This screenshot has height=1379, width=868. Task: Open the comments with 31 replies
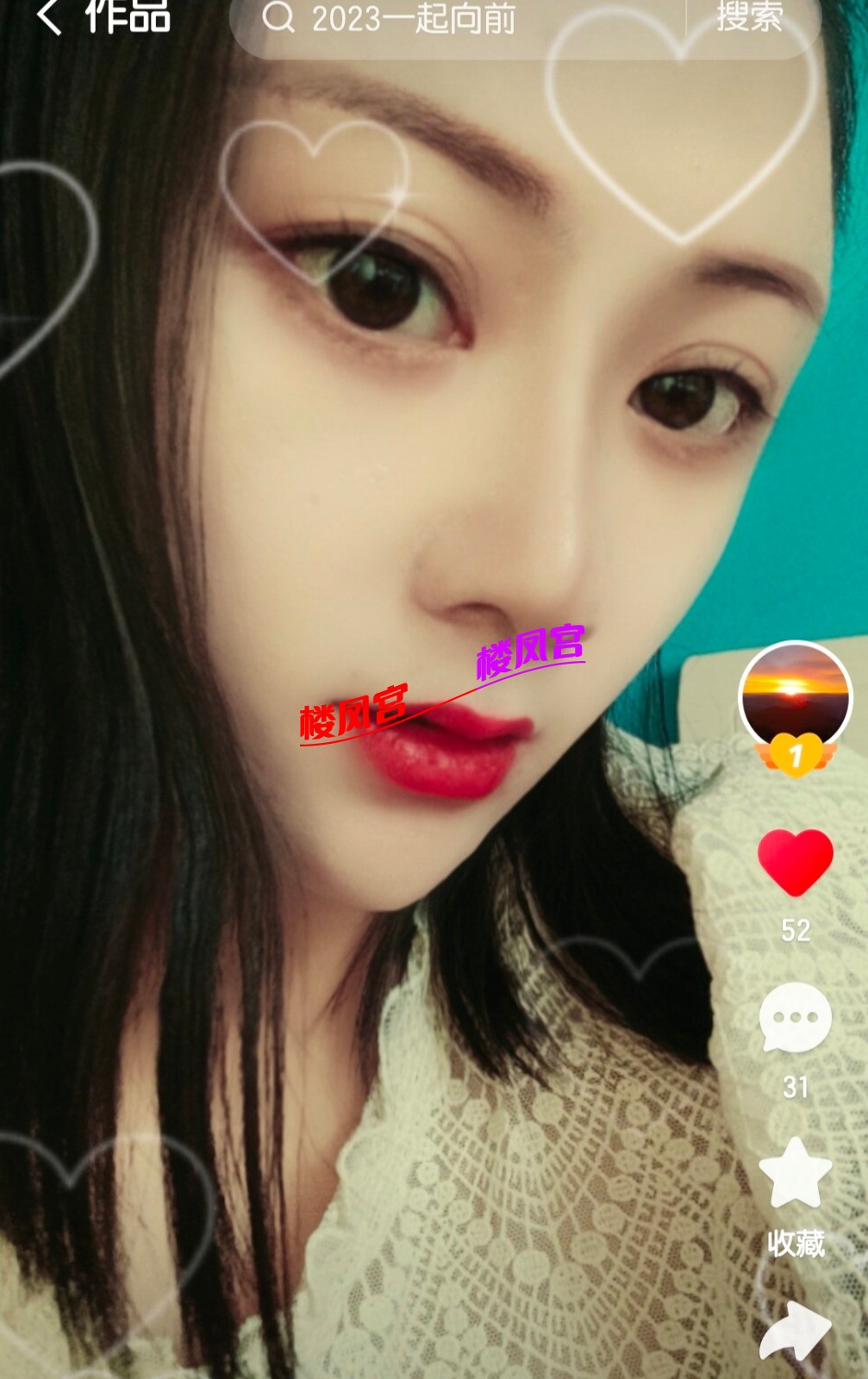pos(795,1020)
